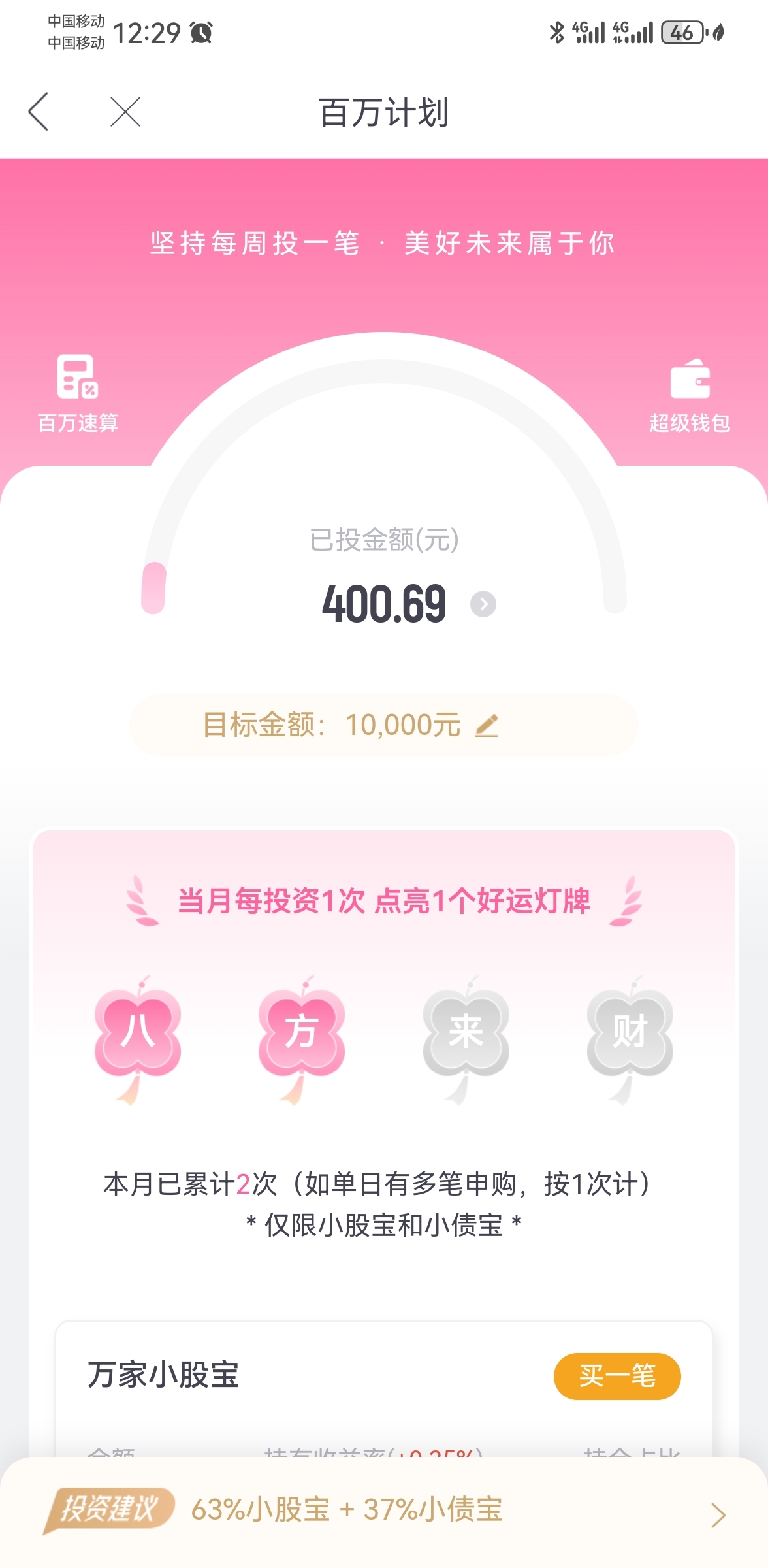768x1568 pixels.
Task: Open the 投资建议 allocation banner
Action: [x=384, y=1511]
